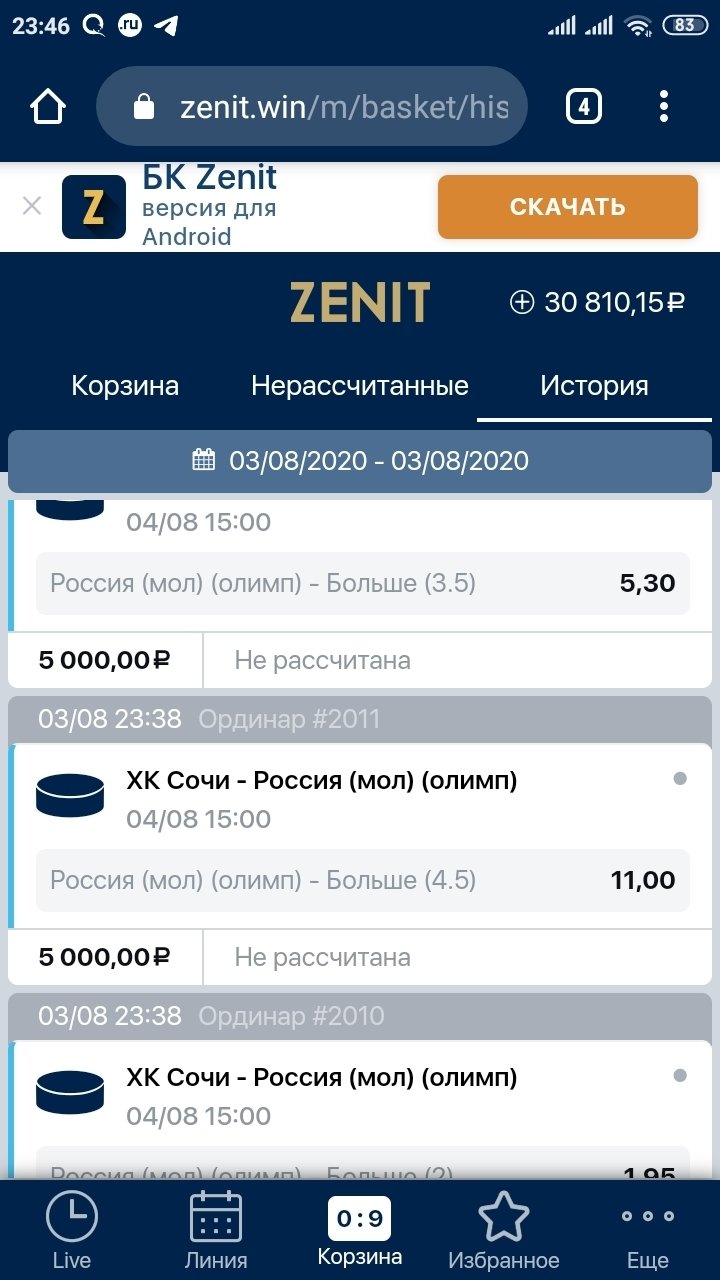
Task: Open the Еще more menu
Action: coord(648,1230)
